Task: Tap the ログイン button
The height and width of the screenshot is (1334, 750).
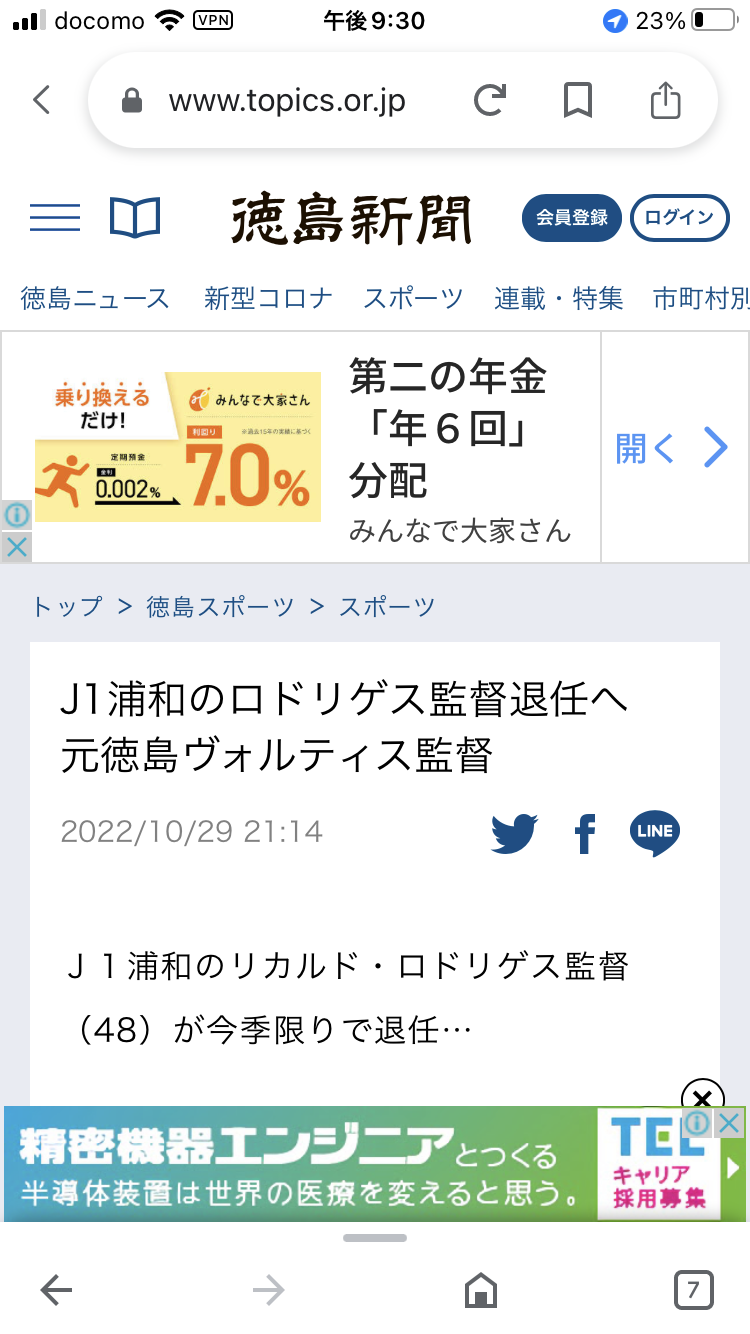Action: pyautogui.click(x=679, y=218)
